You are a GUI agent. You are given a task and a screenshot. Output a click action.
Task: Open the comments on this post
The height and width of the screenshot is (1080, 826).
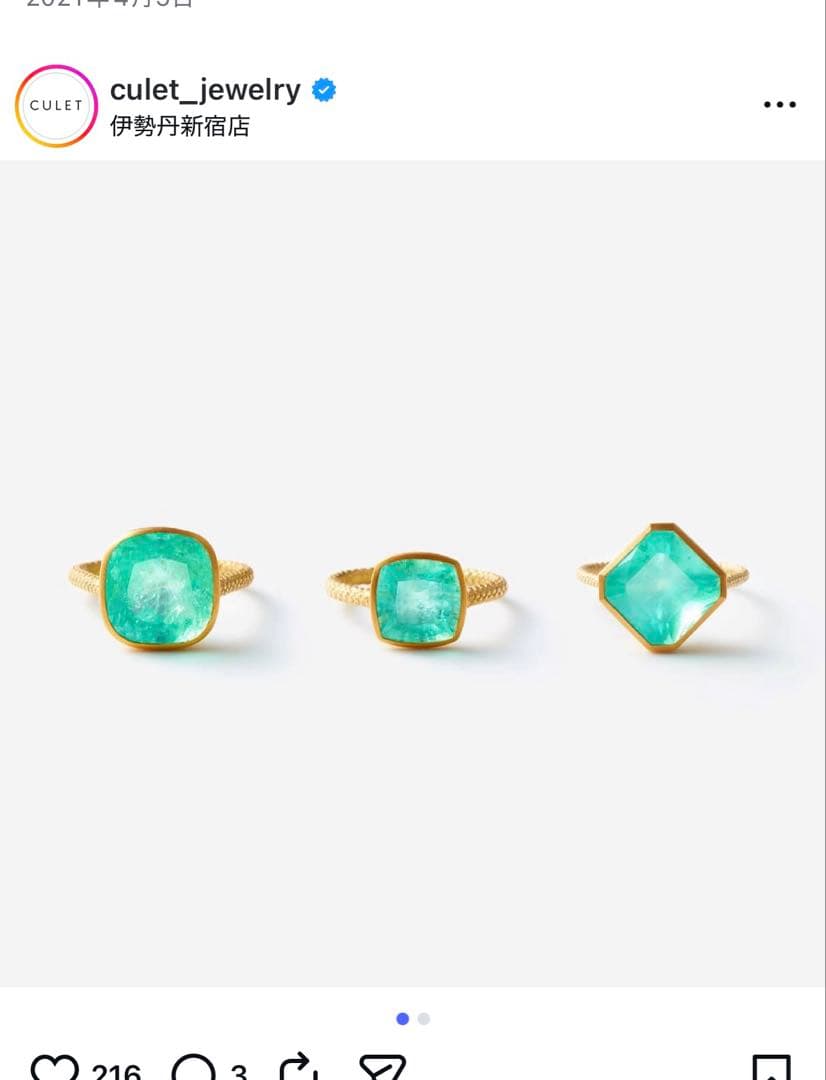point(193,1068)
